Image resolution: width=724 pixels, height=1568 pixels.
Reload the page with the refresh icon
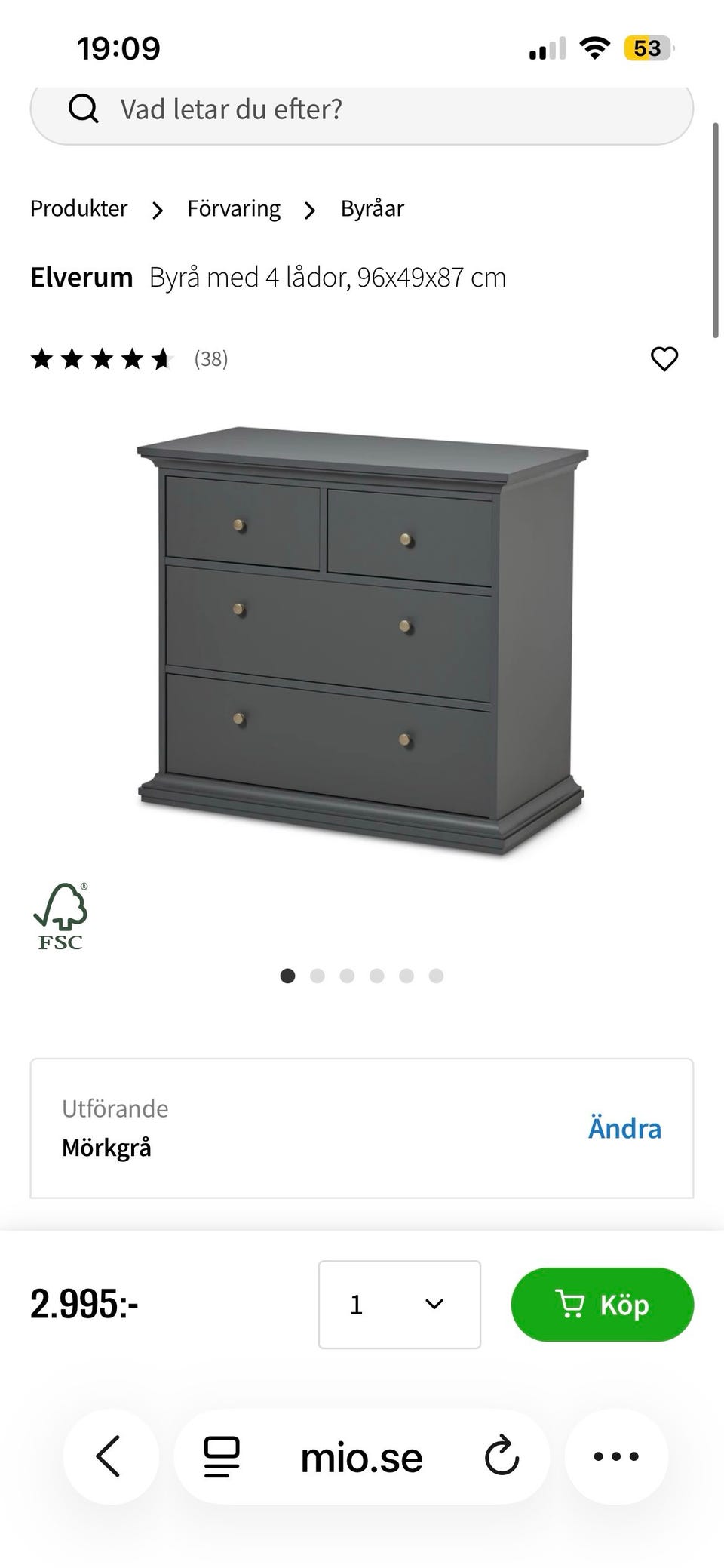click(x=500, y=1457)
